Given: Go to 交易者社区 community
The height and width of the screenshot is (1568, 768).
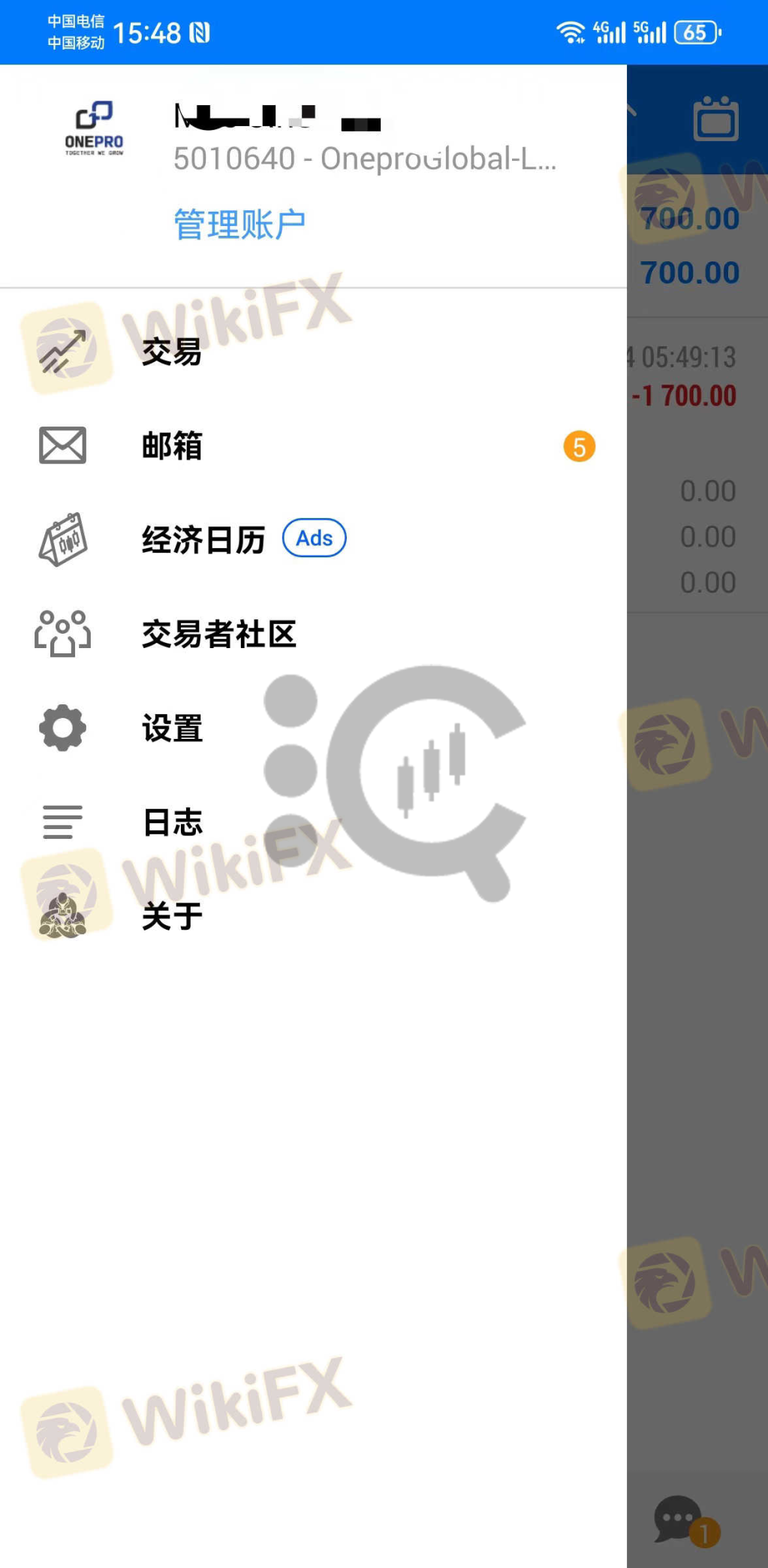Looking at the screenshot, I should (218, 634).
